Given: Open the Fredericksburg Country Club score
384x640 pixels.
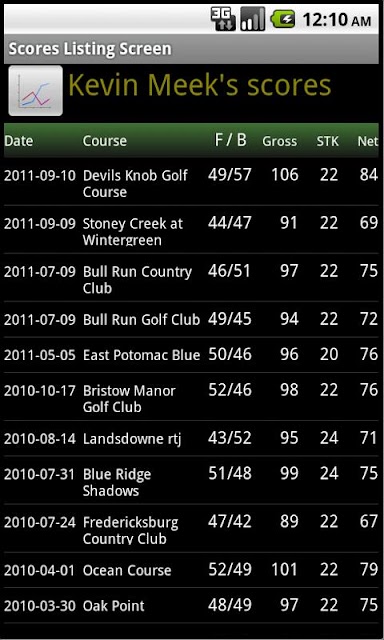Looking at the screenshot, I should pyautogui.click(x=191, y=529).
